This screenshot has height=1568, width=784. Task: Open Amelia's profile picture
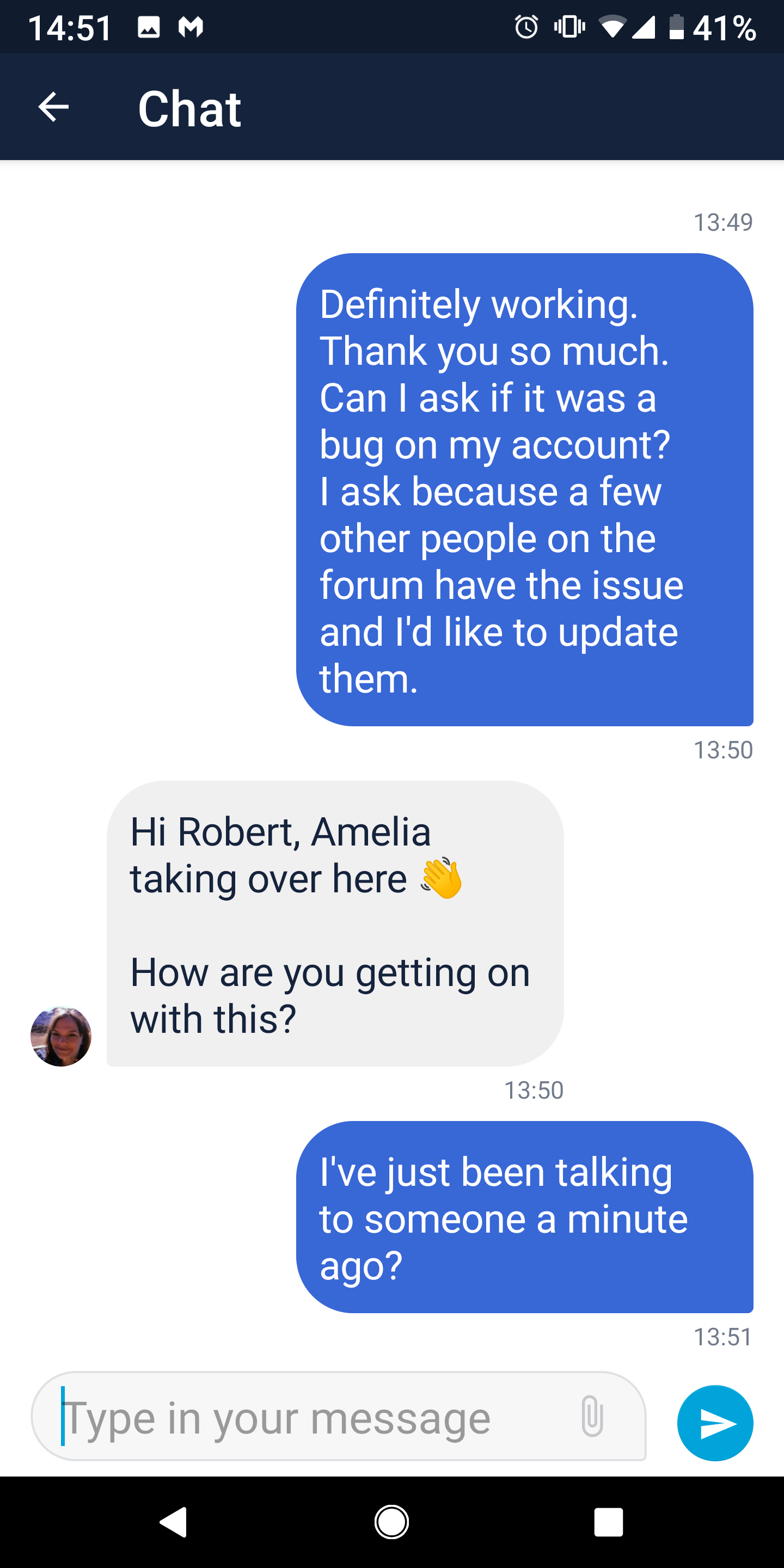pyautogui.click(x=61, y=1036)
